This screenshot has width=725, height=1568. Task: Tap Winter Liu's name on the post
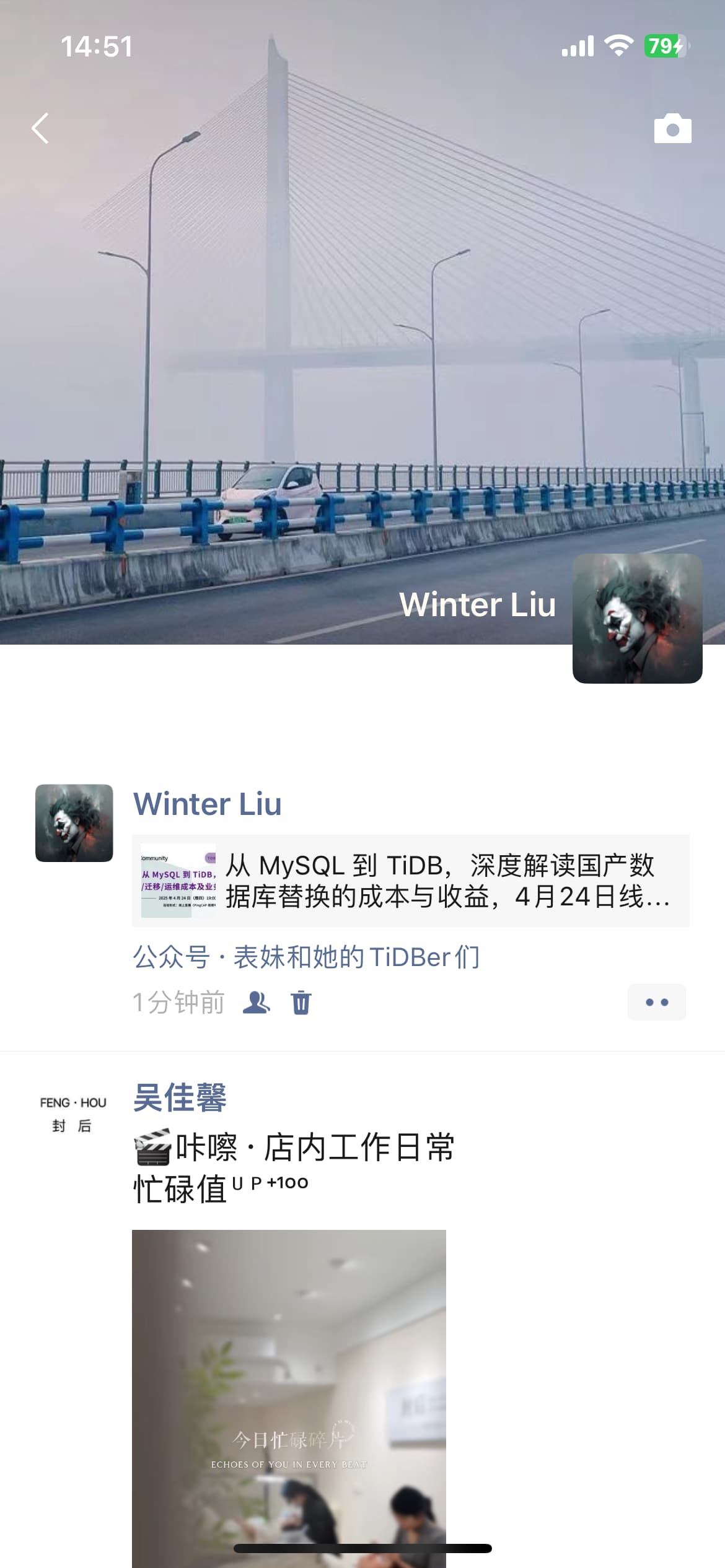208,804
